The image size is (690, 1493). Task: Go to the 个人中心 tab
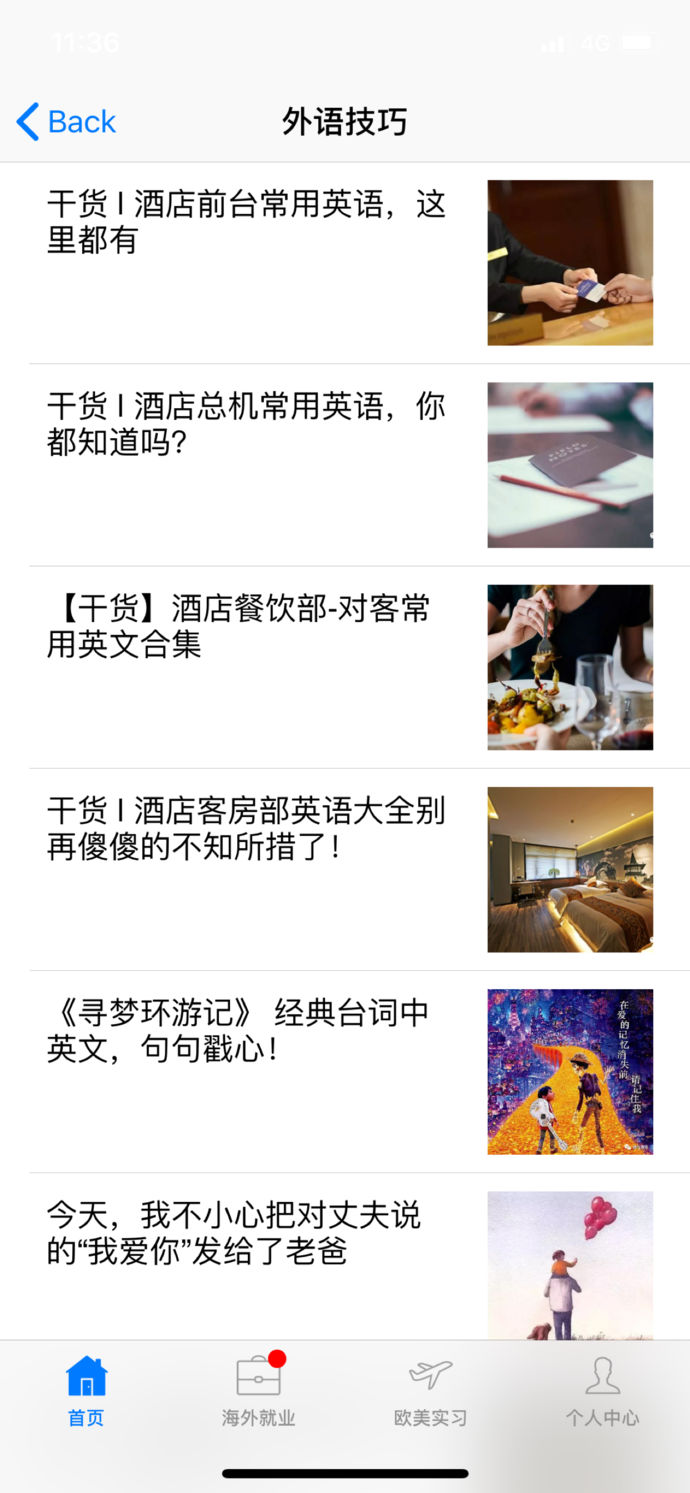pos(602,1391)
